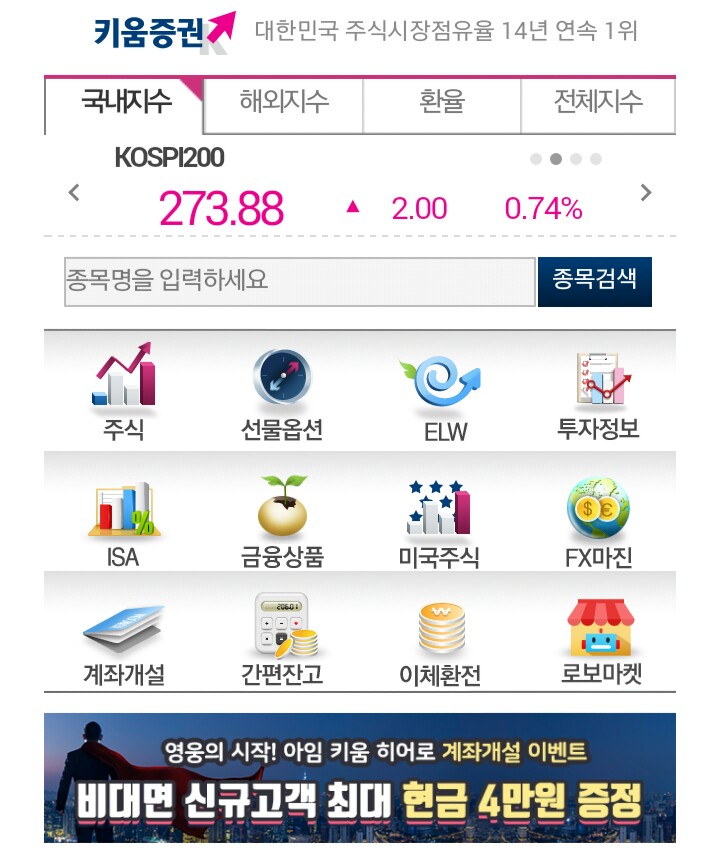This screenshot has width=720, height=853.
Task: Open the 전체지수 tab
Action: coord(598,102)
